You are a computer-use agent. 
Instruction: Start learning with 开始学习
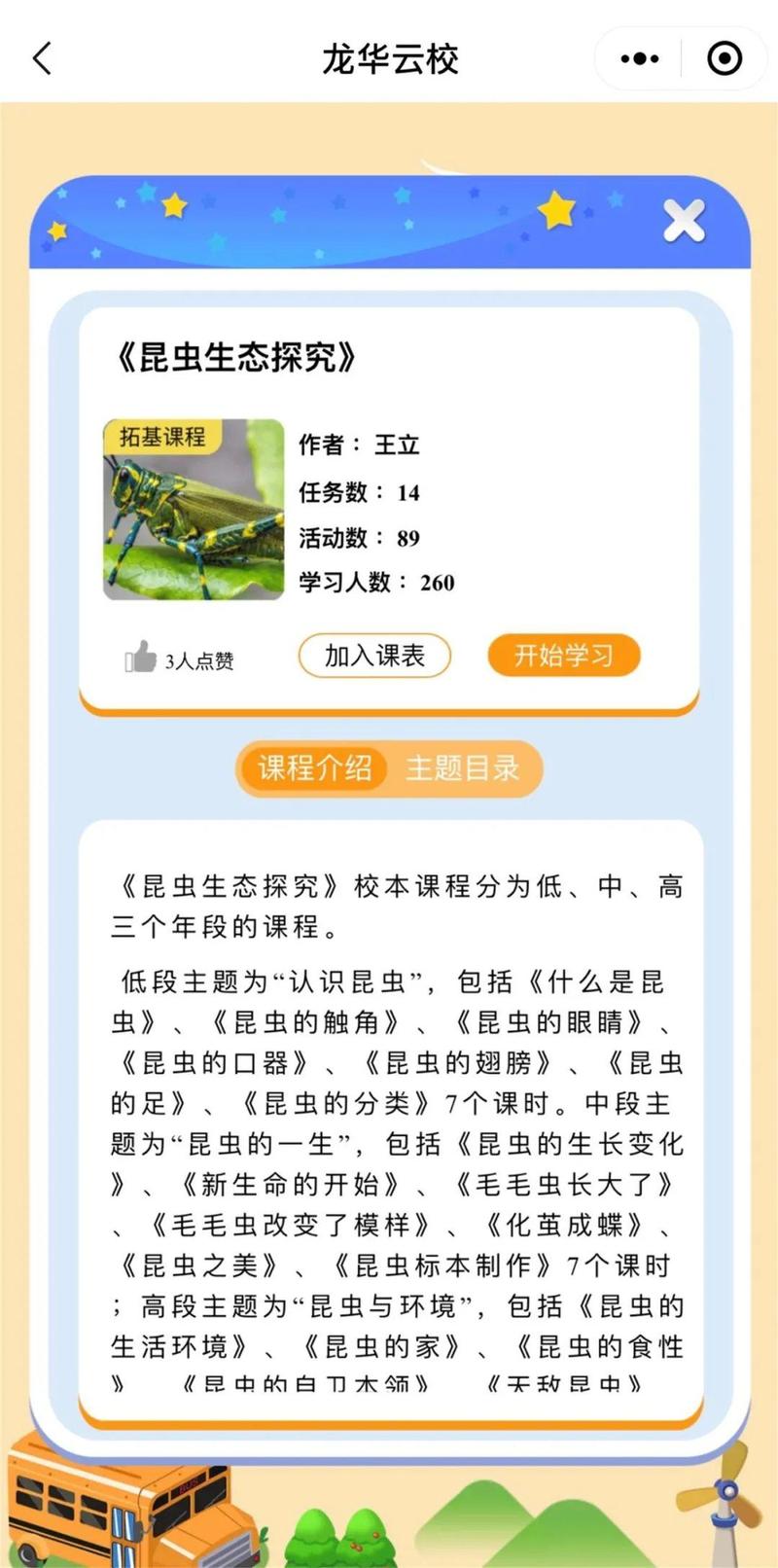(x=563, y=656)
